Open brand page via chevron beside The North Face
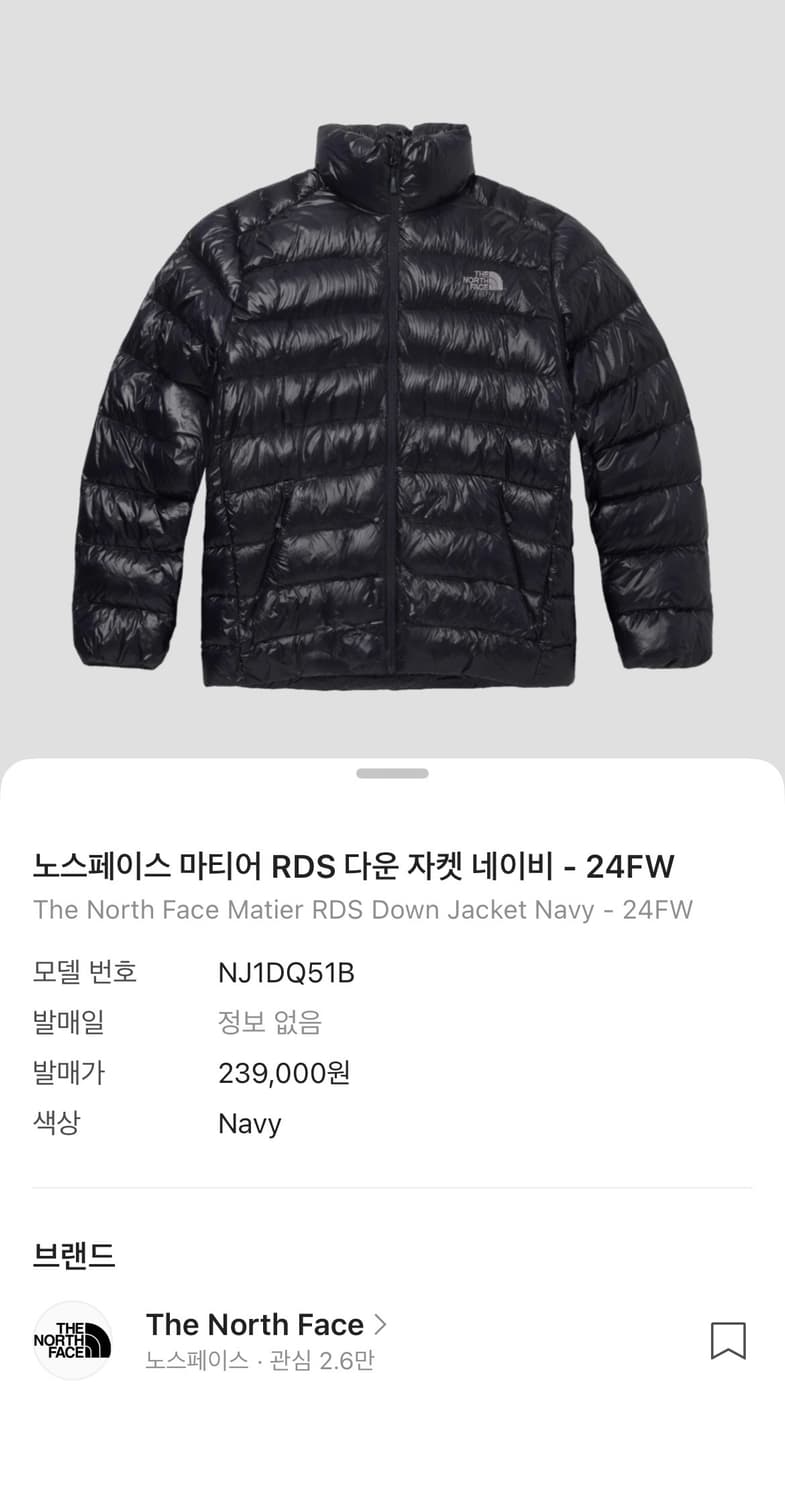The height and width of the screenshot is (1500, 785). pos(380,1324)
